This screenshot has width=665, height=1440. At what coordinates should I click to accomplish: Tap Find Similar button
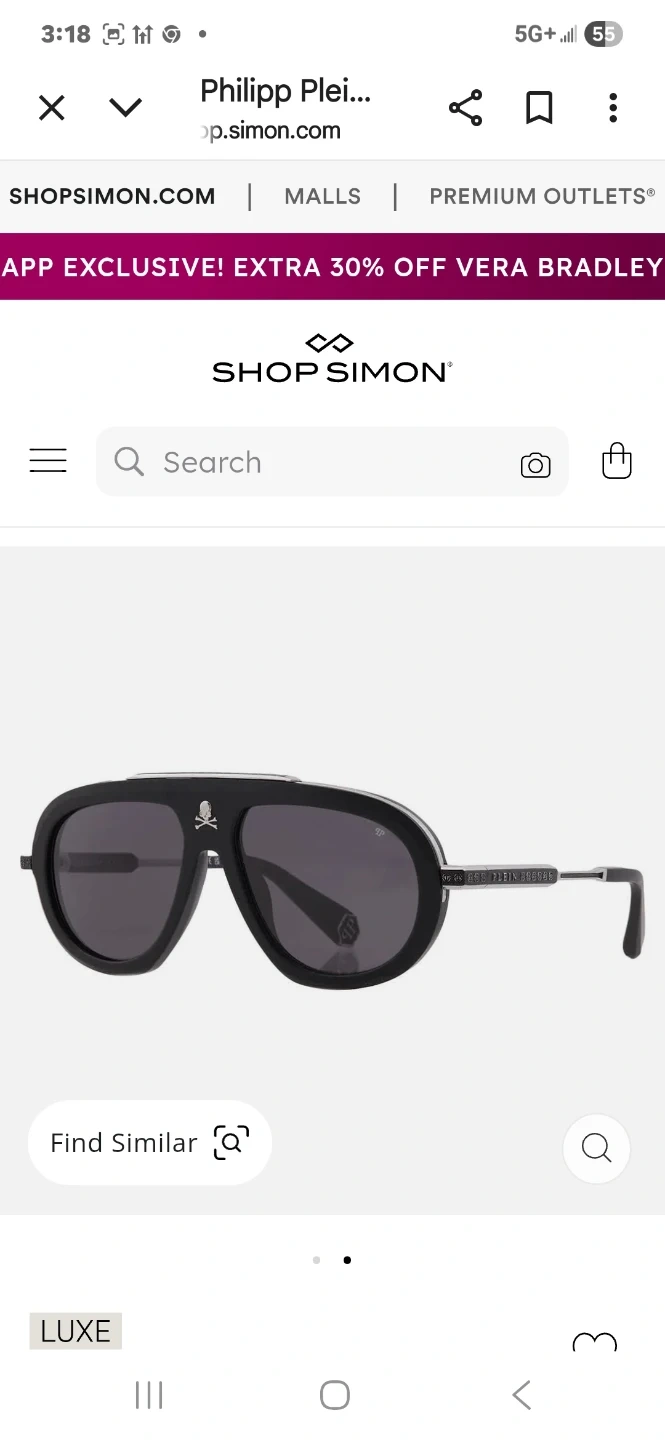point(149,1142)
